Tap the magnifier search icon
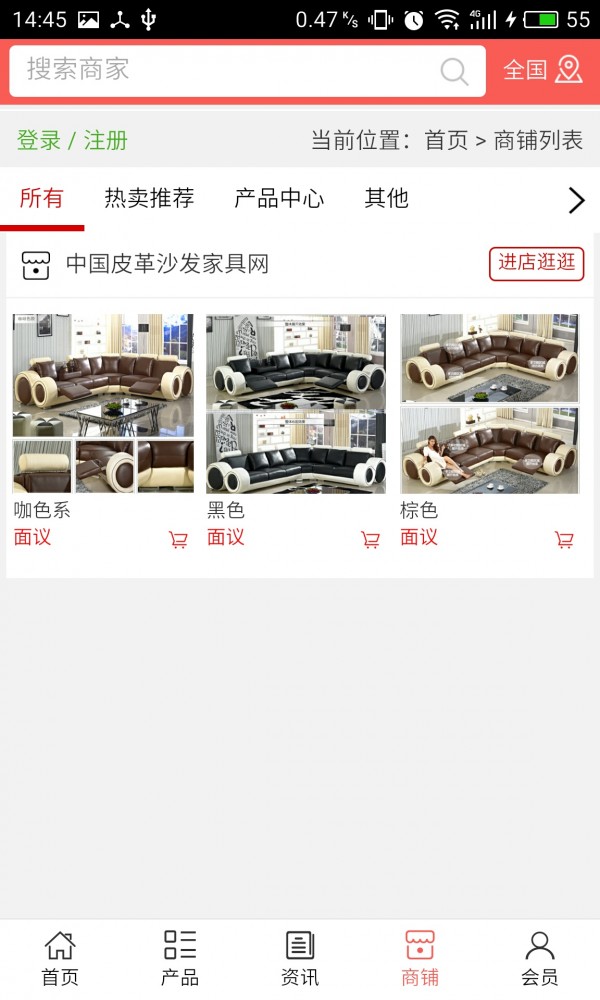 click(x=454, y=71)
